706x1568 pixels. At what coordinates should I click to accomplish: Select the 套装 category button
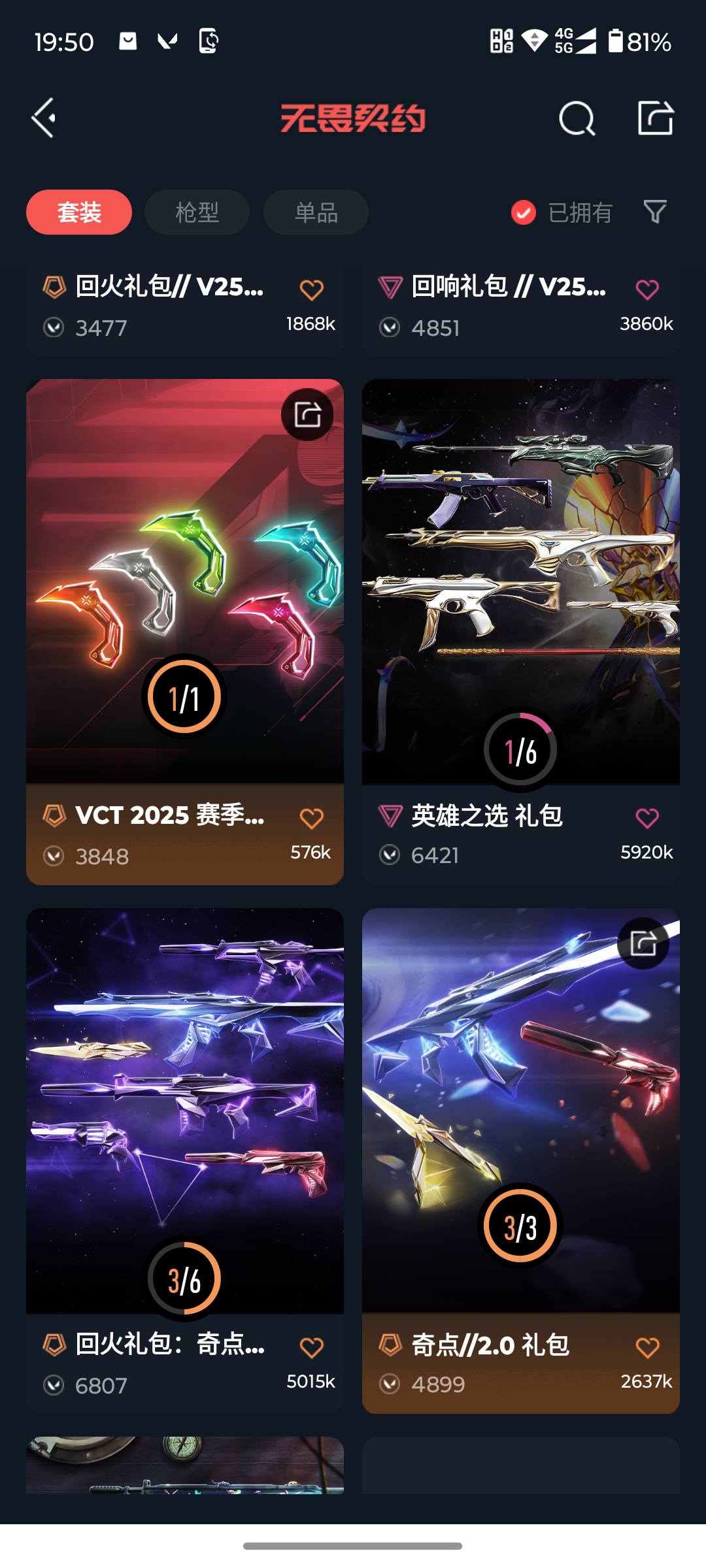click(78, 212)
